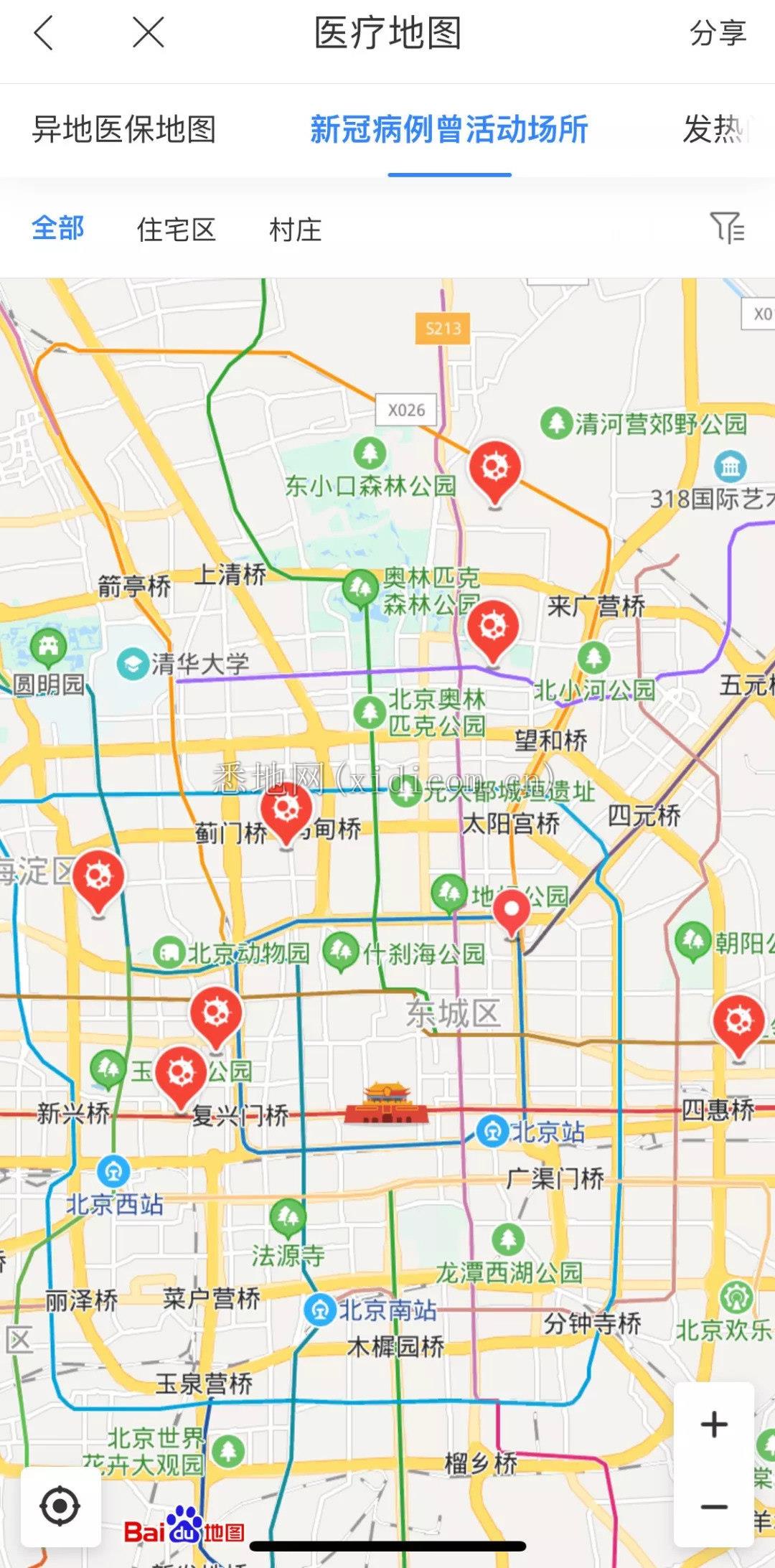Select the 新冠病例曾活动场所 tab

449,130
